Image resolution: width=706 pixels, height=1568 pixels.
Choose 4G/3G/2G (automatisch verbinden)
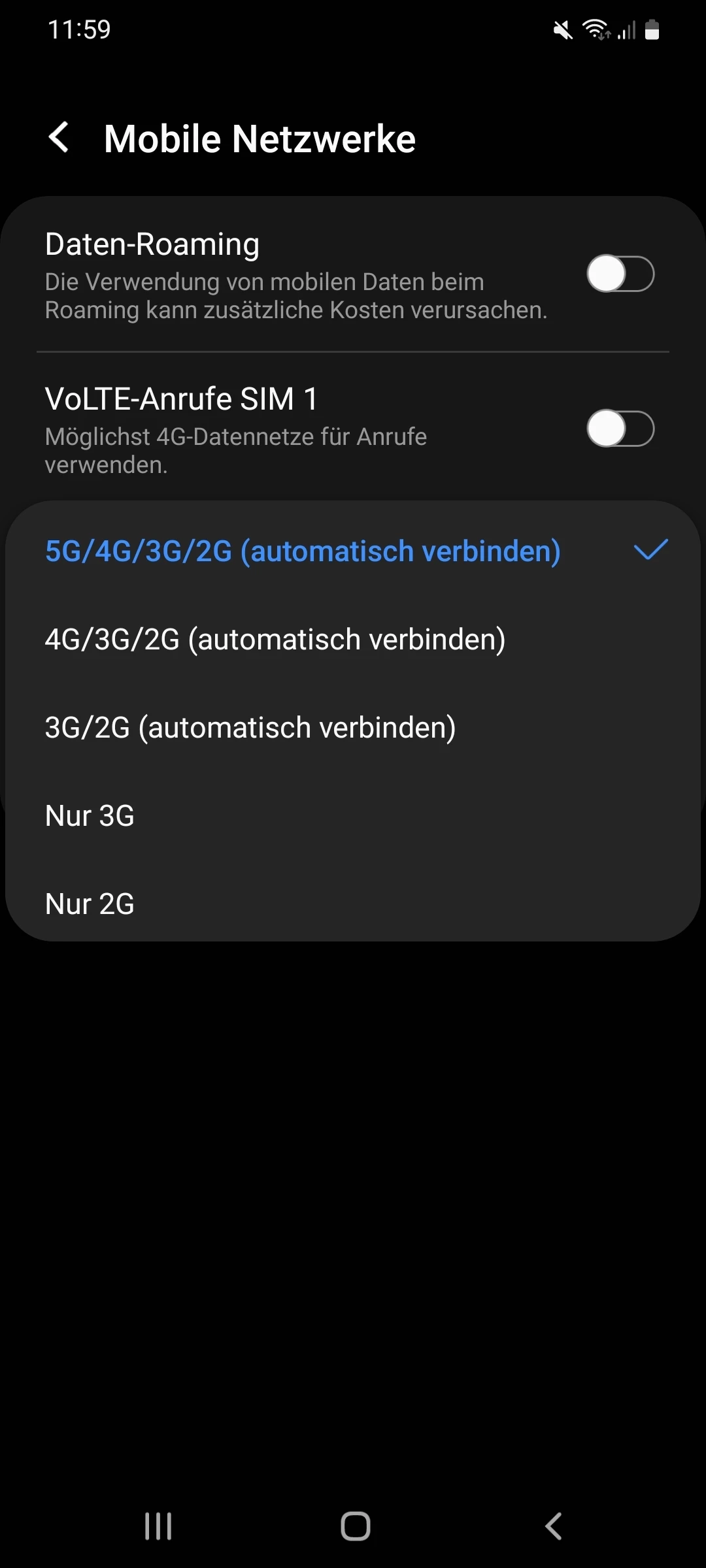[275, 639]
